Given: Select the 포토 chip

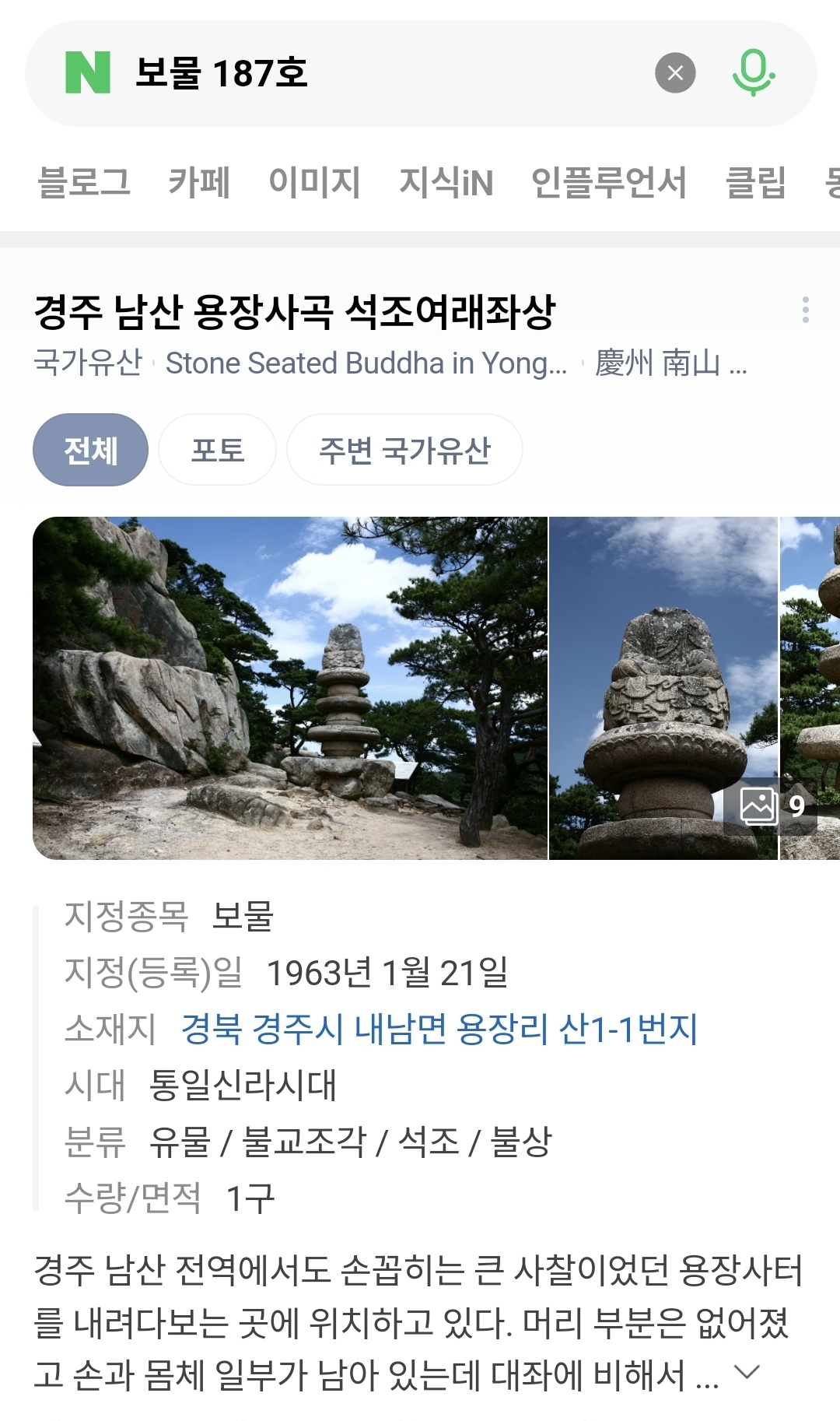Looking at the screenshot, I should [x=218, y=450].
